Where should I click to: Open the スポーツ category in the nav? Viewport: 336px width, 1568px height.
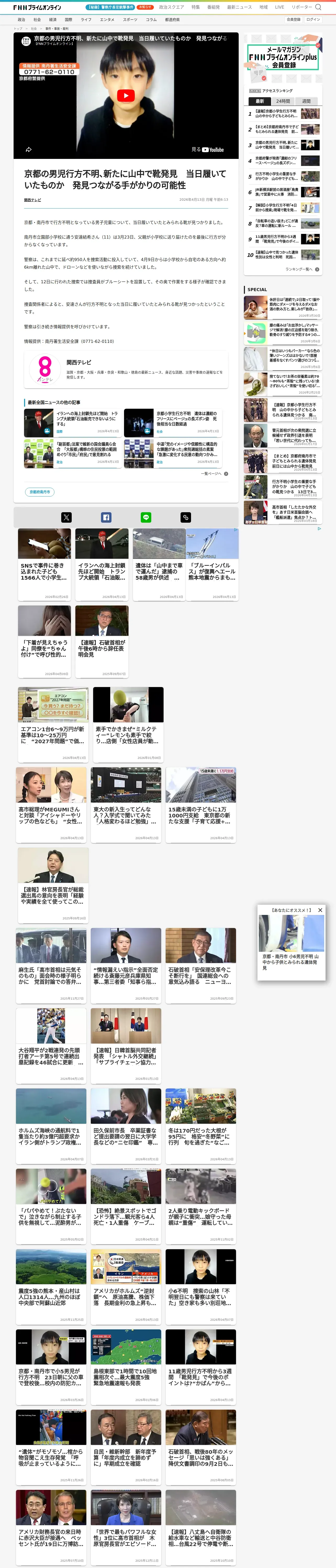tap(130, 20)
